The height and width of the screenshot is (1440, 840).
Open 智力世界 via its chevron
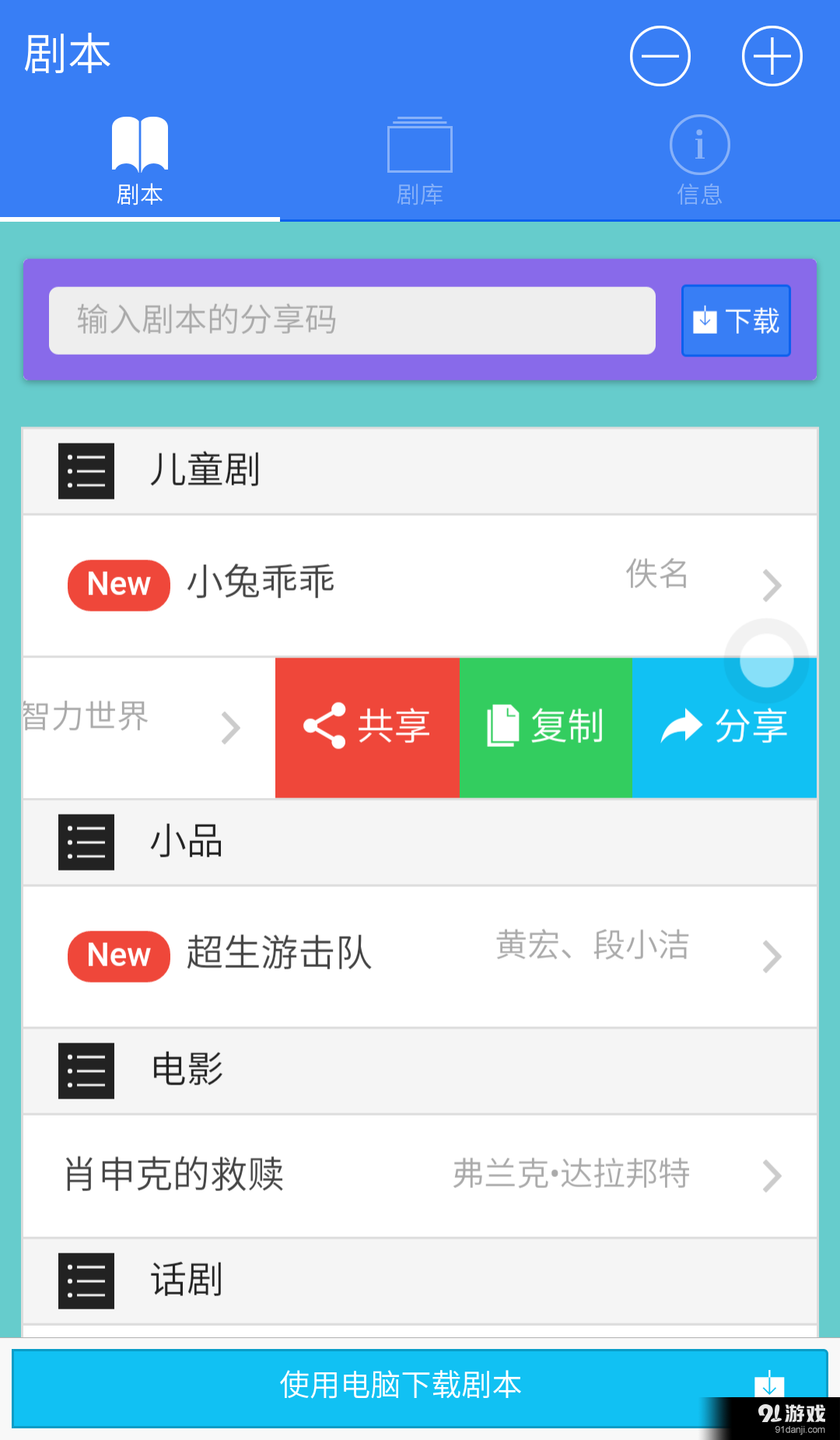coord(231,727)
